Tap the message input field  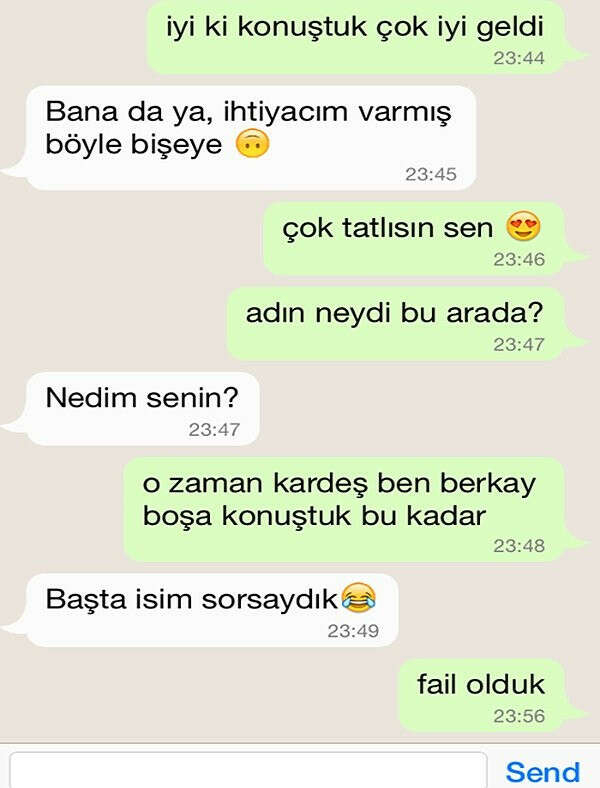[x=248, y=771]
